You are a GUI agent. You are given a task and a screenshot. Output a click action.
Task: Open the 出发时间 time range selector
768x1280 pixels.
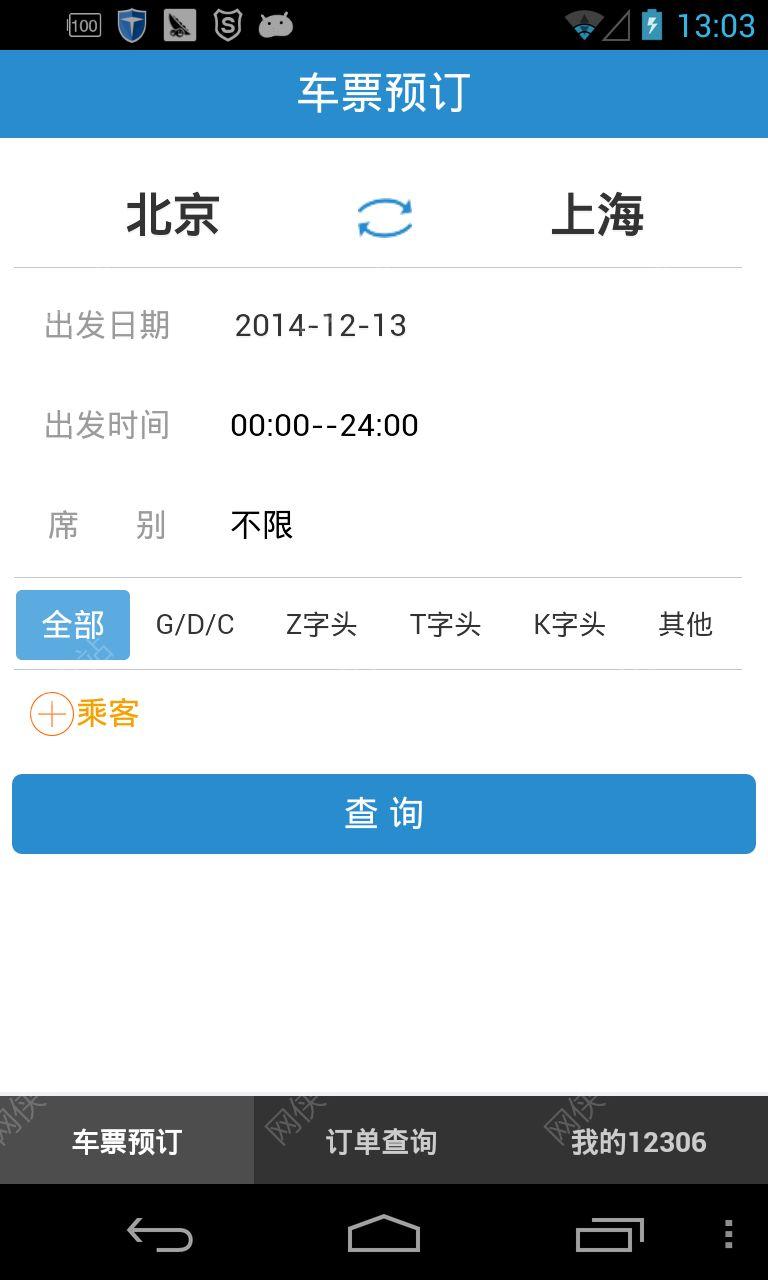(325, 425)
